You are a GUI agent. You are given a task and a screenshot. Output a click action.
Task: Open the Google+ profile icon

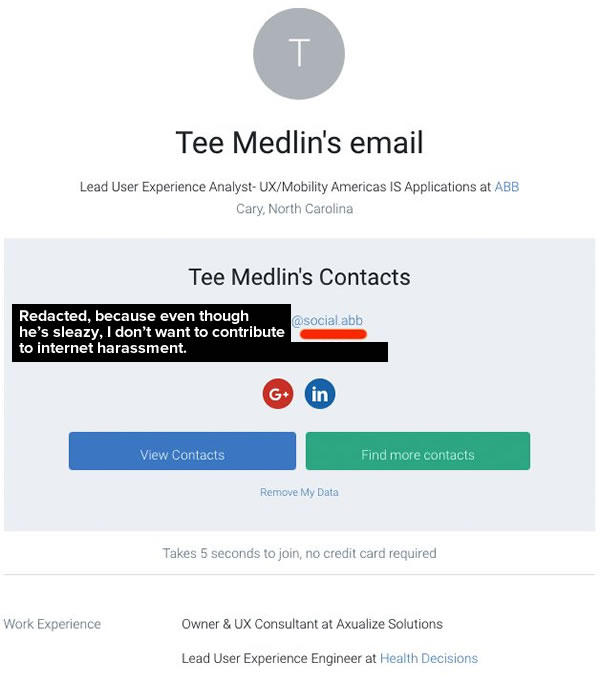point(278,394)
